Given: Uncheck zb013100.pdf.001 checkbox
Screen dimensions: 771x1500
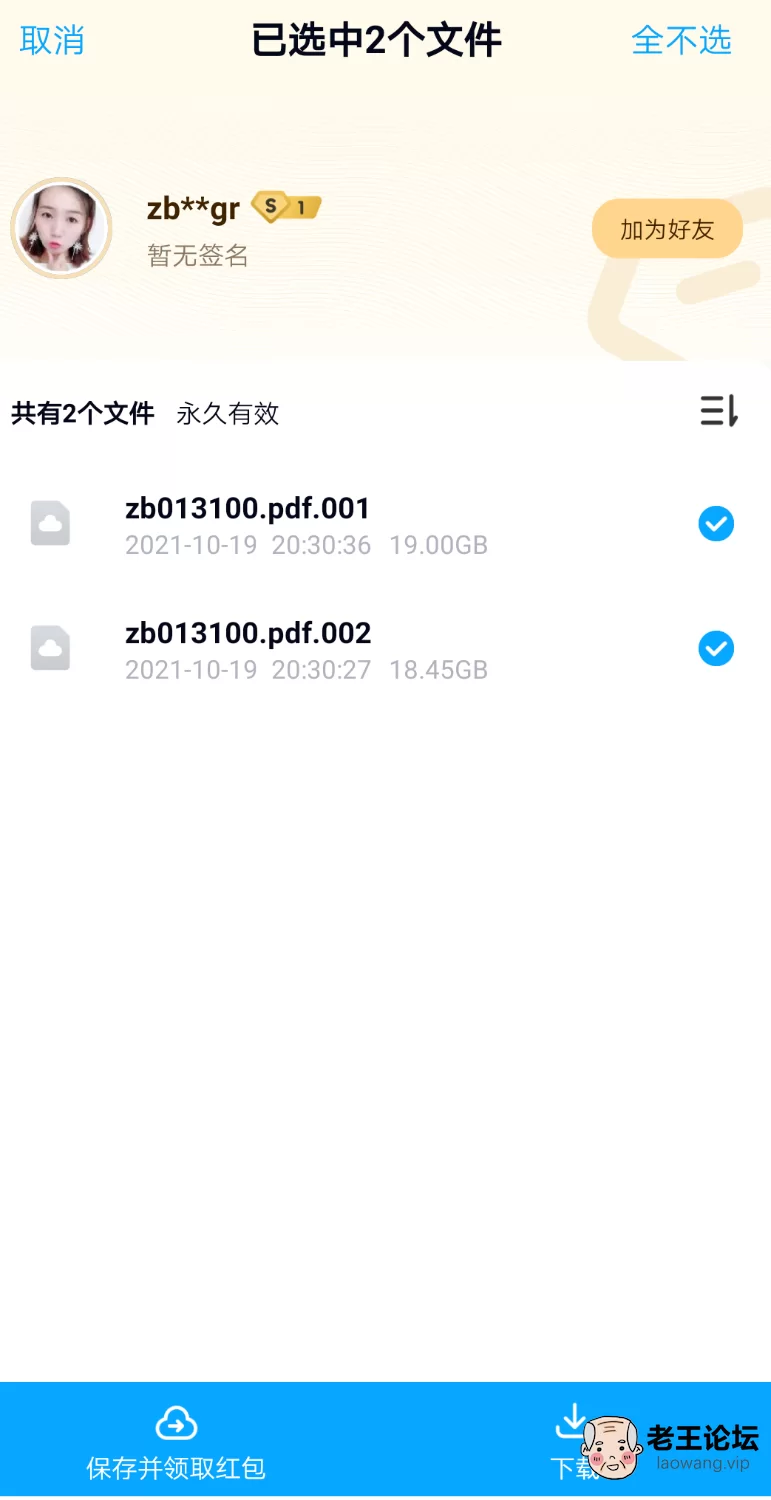Looking at the screenshot, I should coord(716,524).
